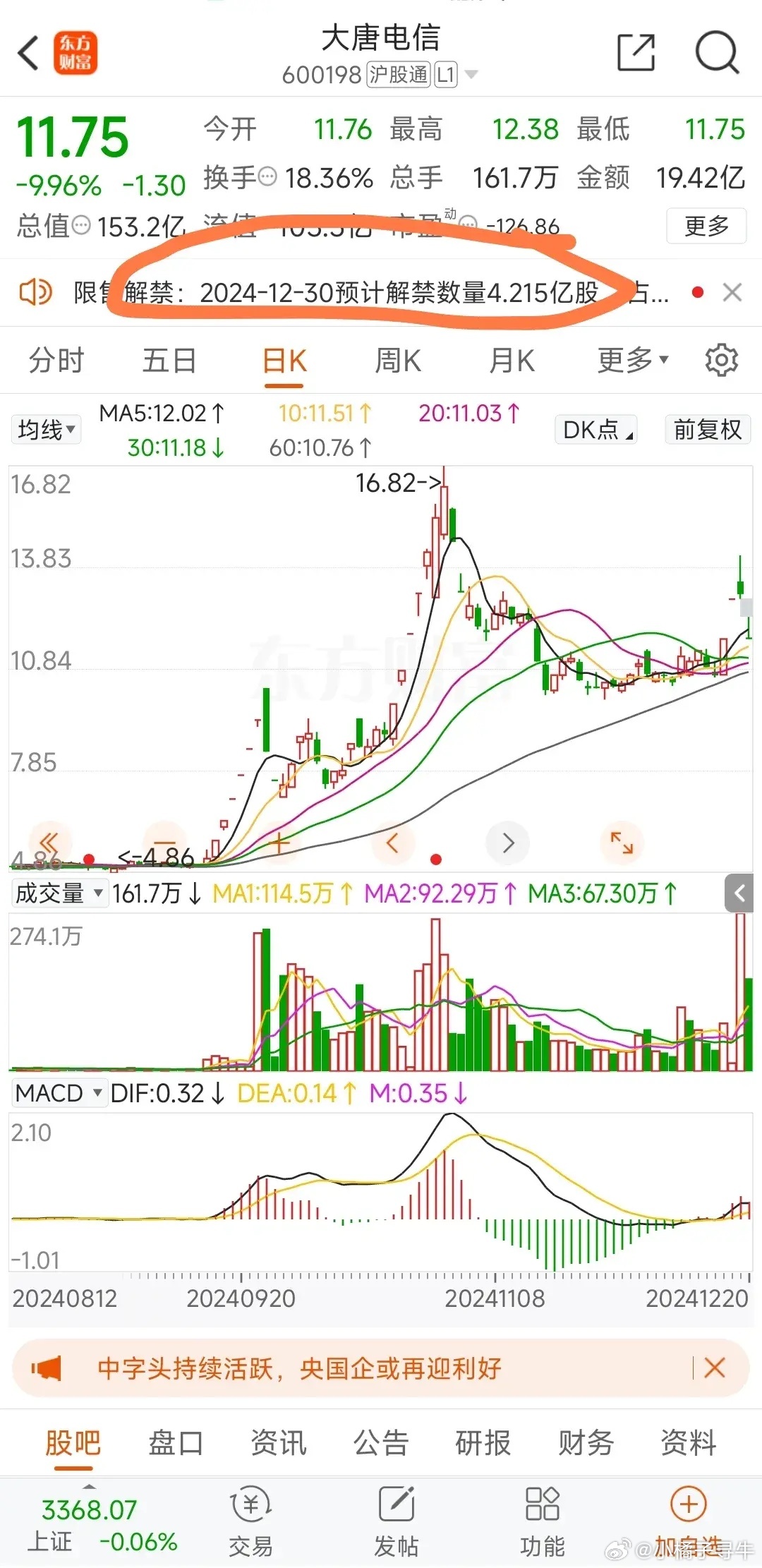The image size is (762, 1568).
Task: Switch to the 五日 chart tab
Action: 169,361
